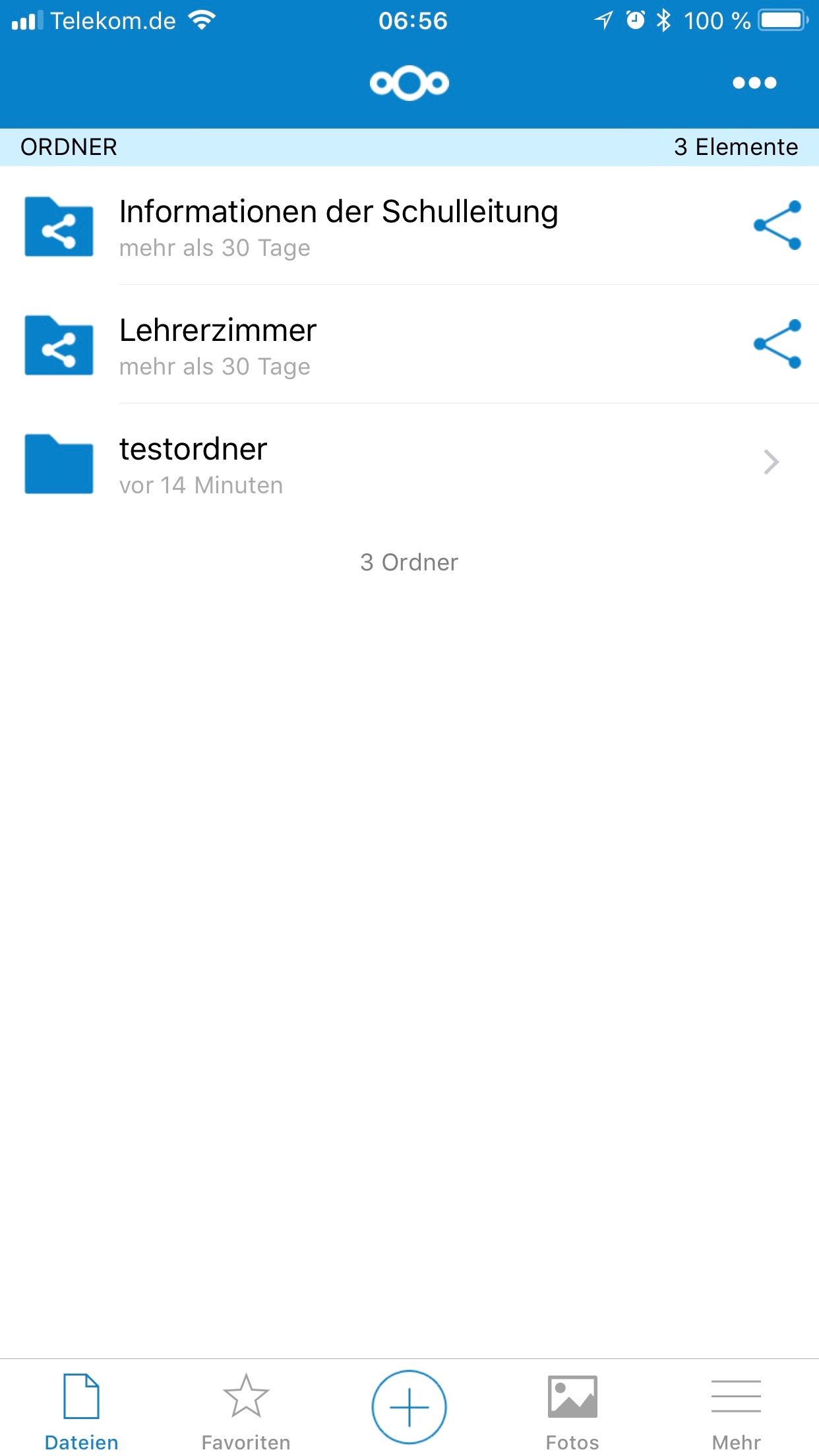This screenshot has width=819, height=1456.
Task: Open the three-dot overflow menu
Action: click(x=754, y=83)
